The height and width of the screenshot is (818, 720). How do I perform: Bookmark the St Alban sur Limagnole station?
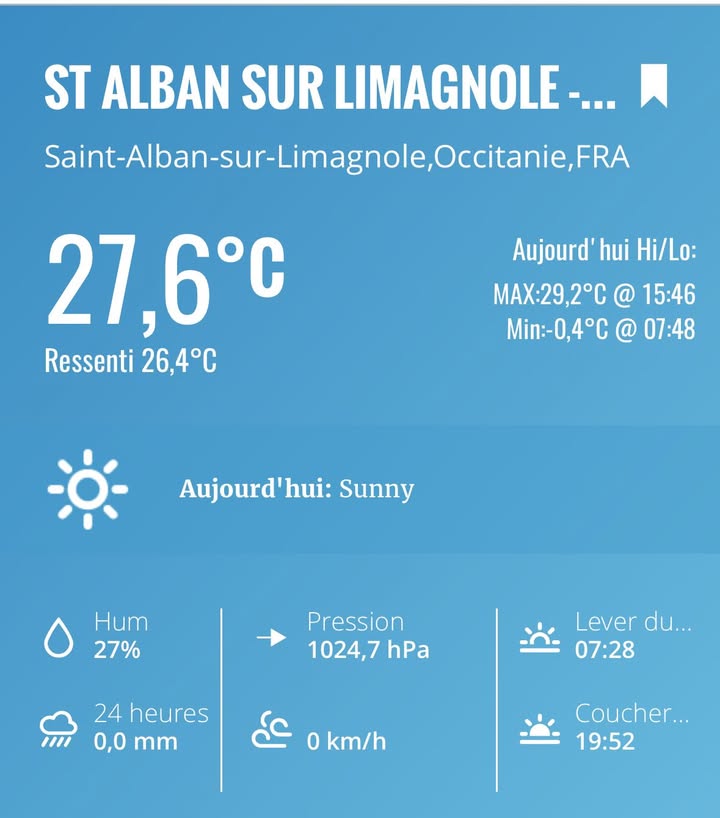point(654,86)
